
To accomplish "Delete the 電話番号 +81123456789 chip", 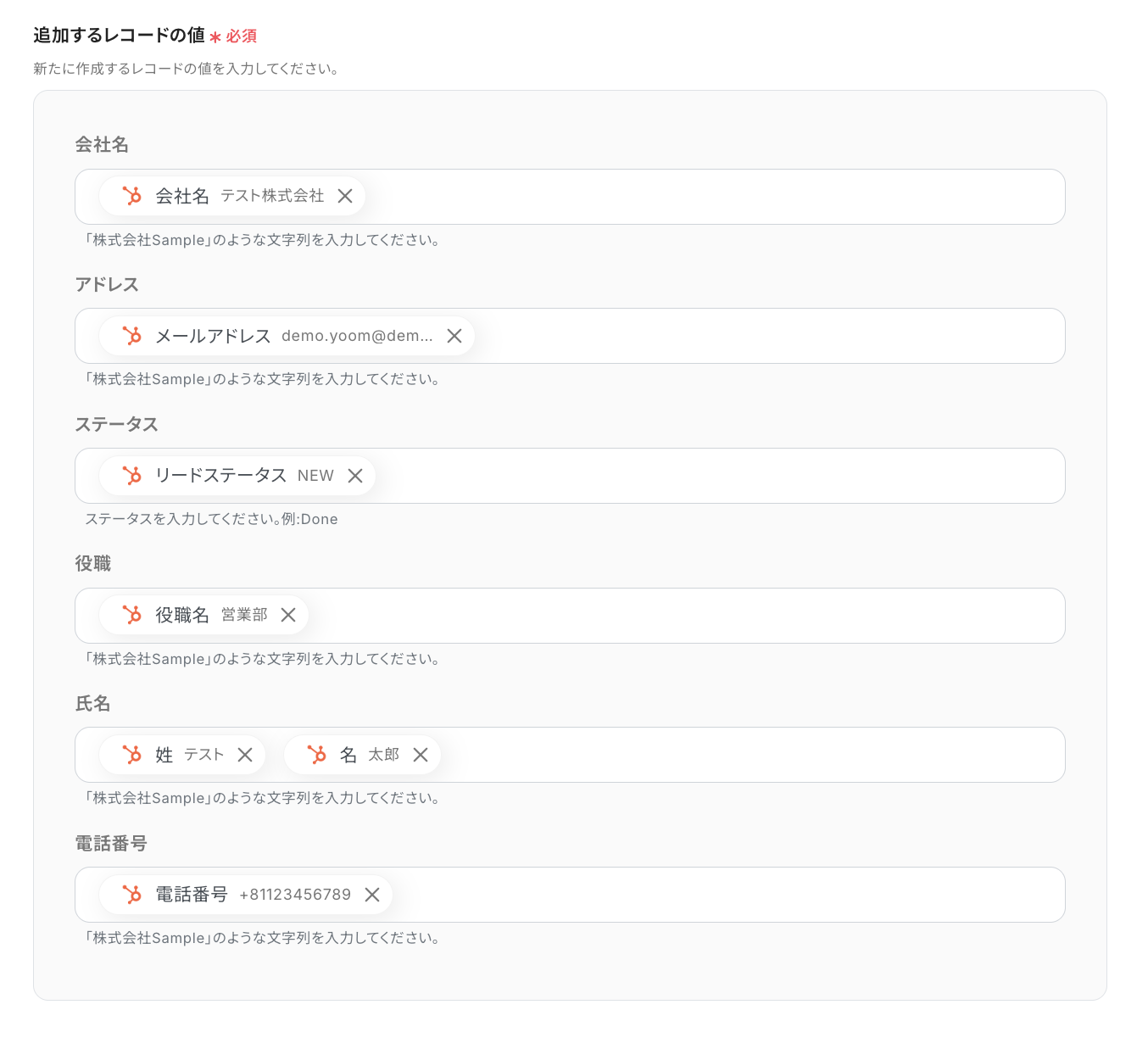I will tap(372, 895).
